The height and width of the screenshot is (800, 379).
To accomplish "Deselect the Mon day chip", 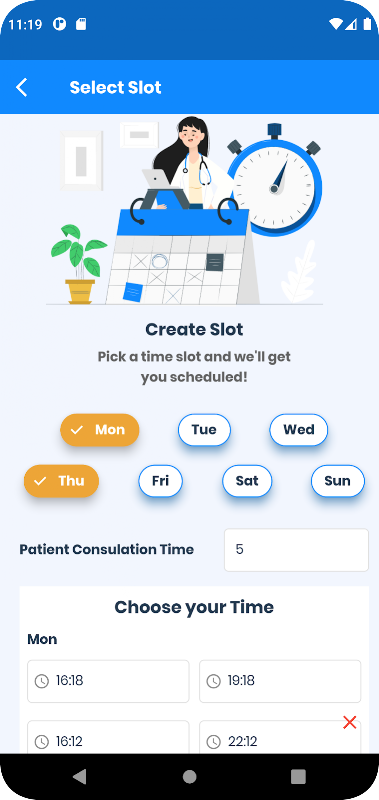I will (x=99, y=430).
